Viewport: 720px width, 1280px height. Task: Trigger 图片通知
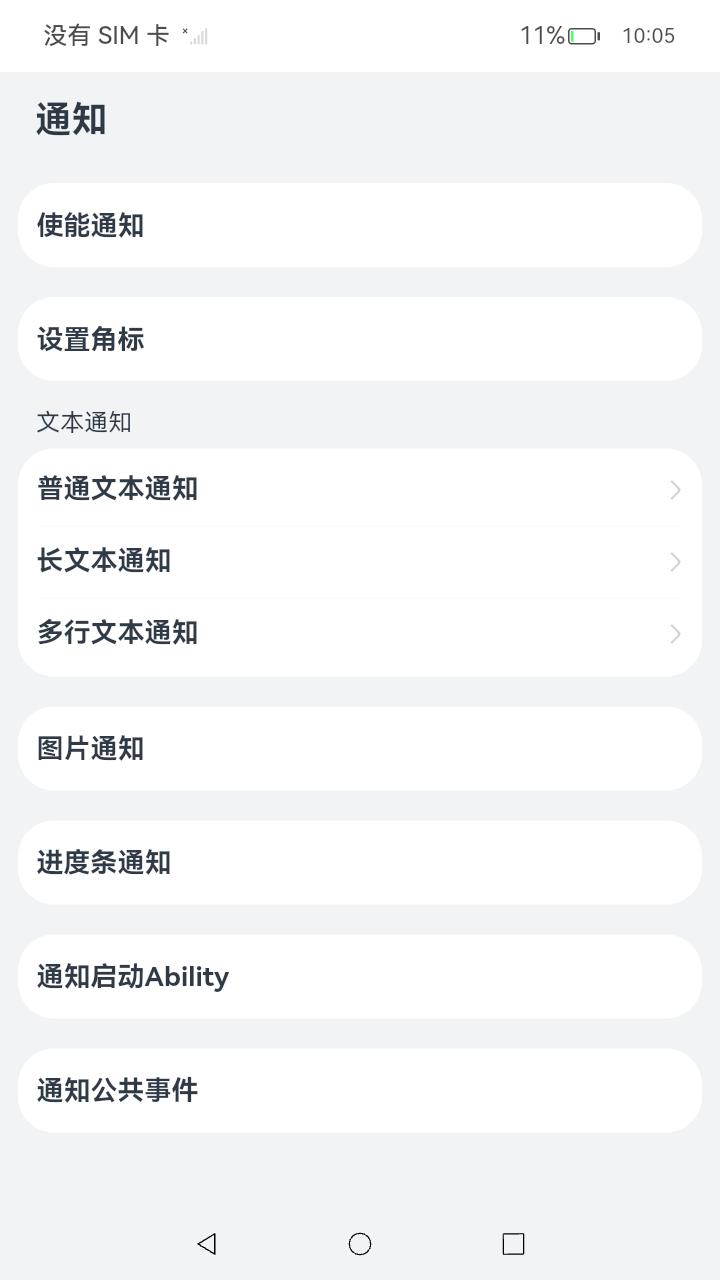pos(360,749)
